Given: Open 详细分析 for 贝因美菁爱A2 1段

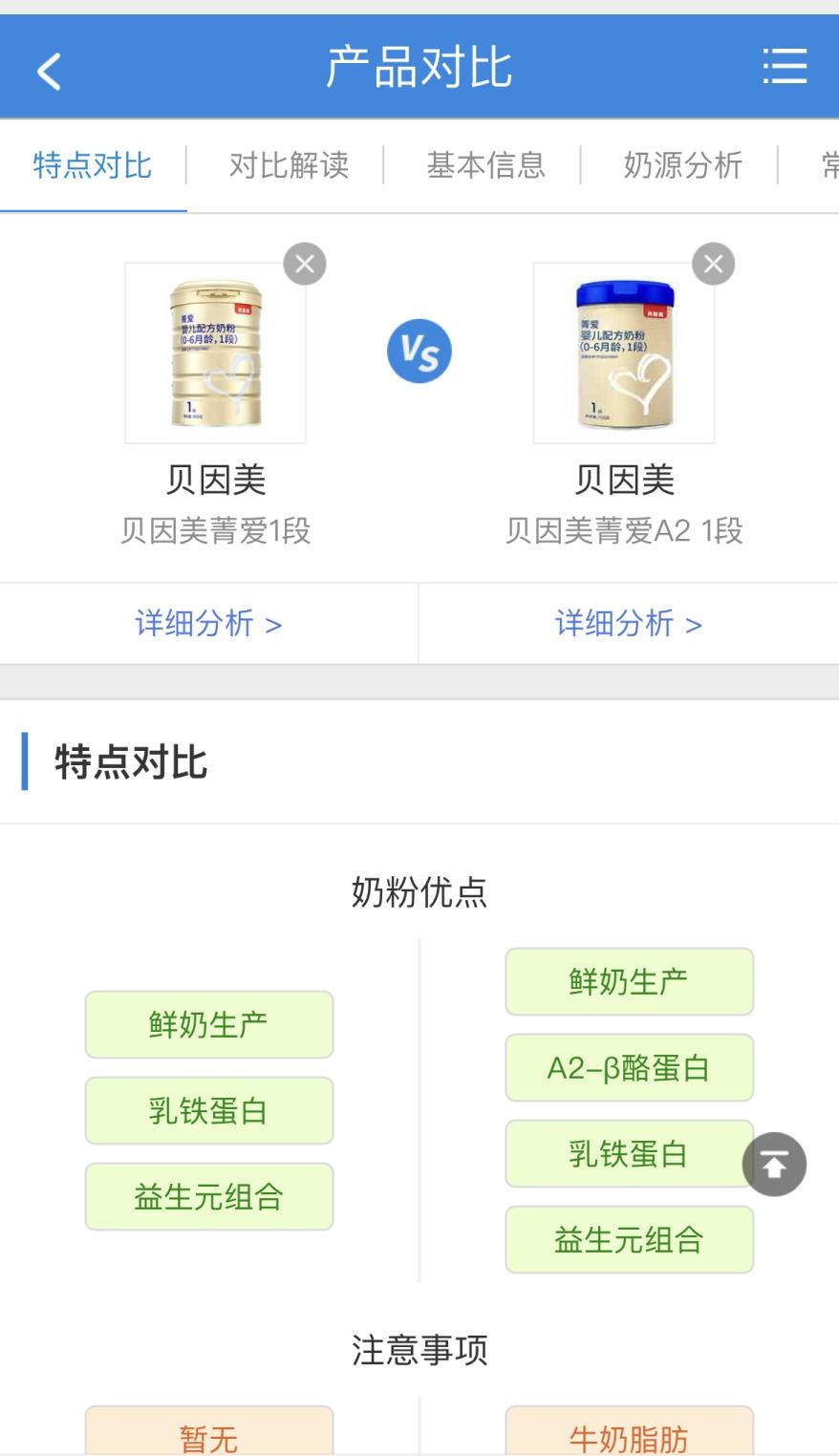Looking at the screenshot, I should (629, 624).
